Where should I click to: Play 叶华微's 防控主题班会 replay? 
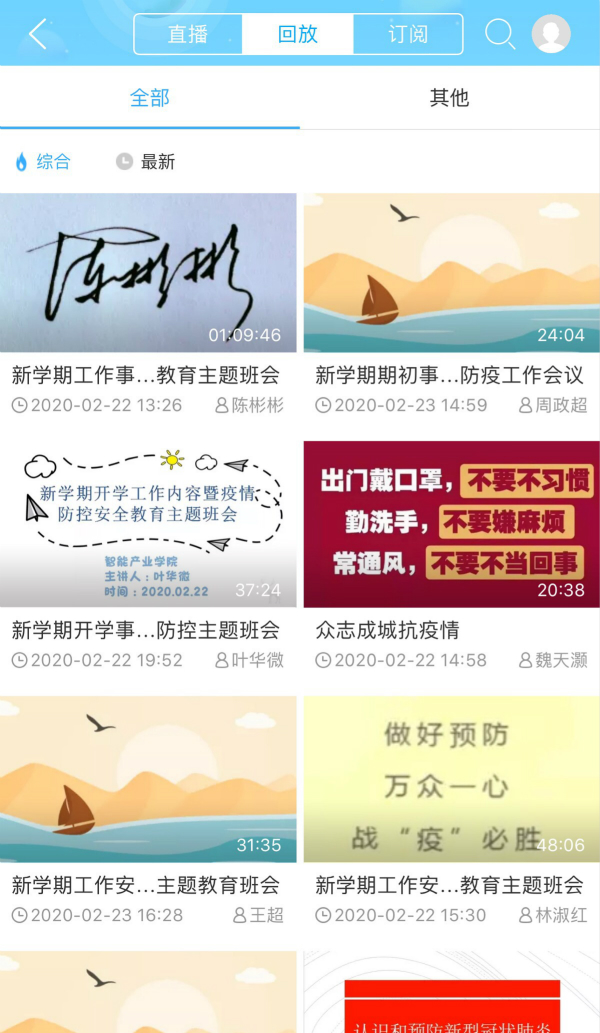148,524
